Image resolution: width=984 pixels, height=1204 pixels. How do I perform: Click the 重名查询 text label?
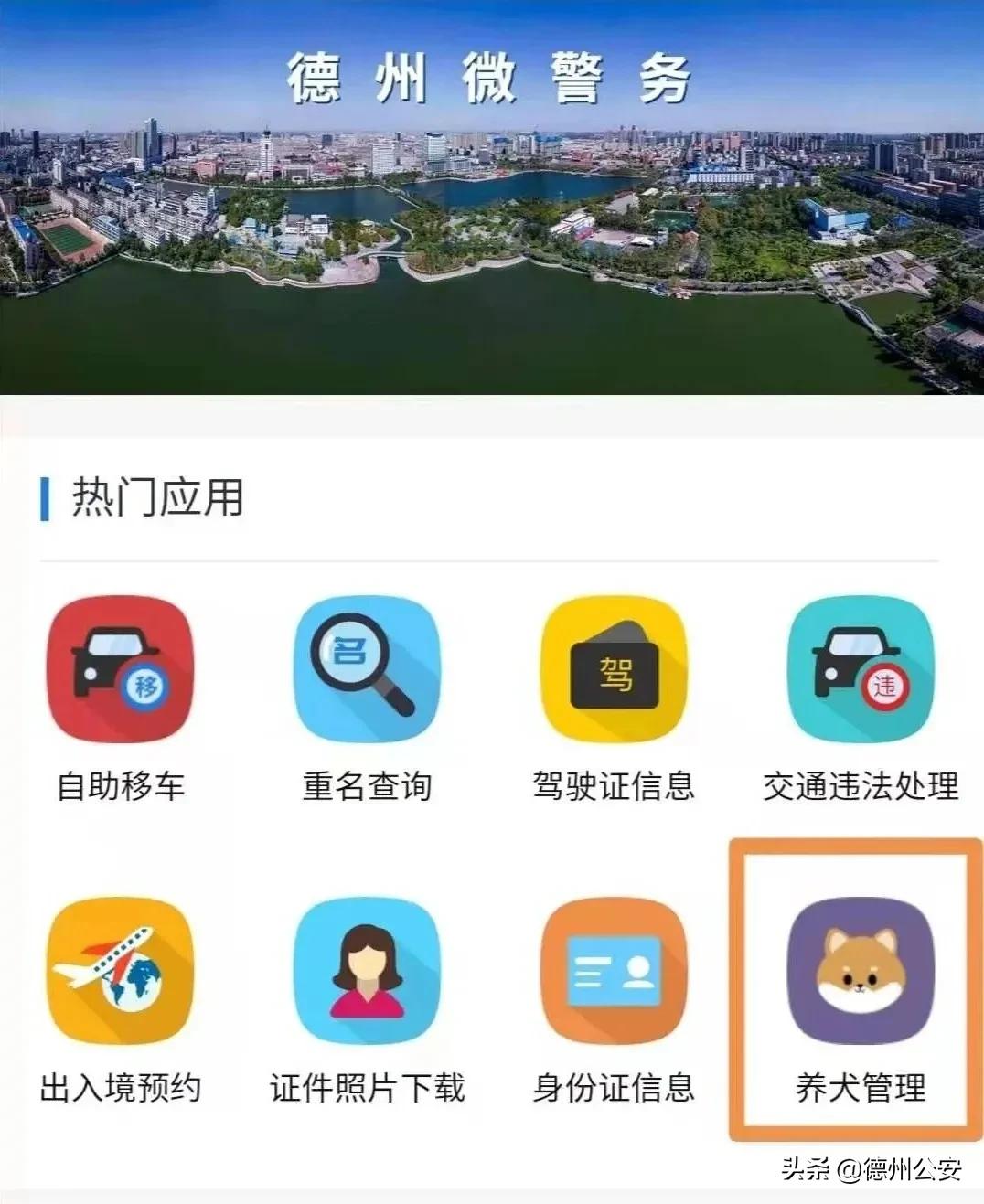(366, 786)
